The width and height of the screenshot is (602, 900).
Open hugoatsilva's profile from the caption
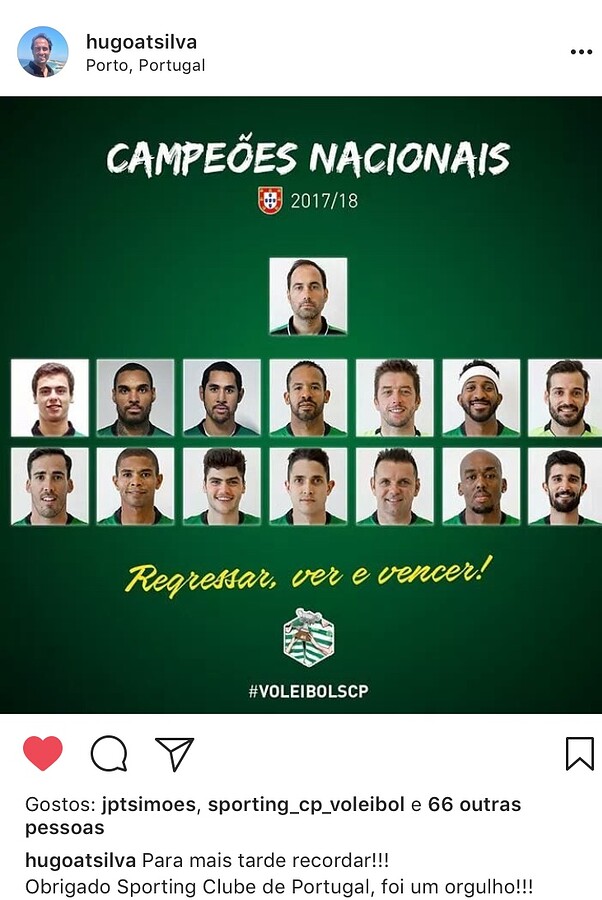click(x=81, y=860)
